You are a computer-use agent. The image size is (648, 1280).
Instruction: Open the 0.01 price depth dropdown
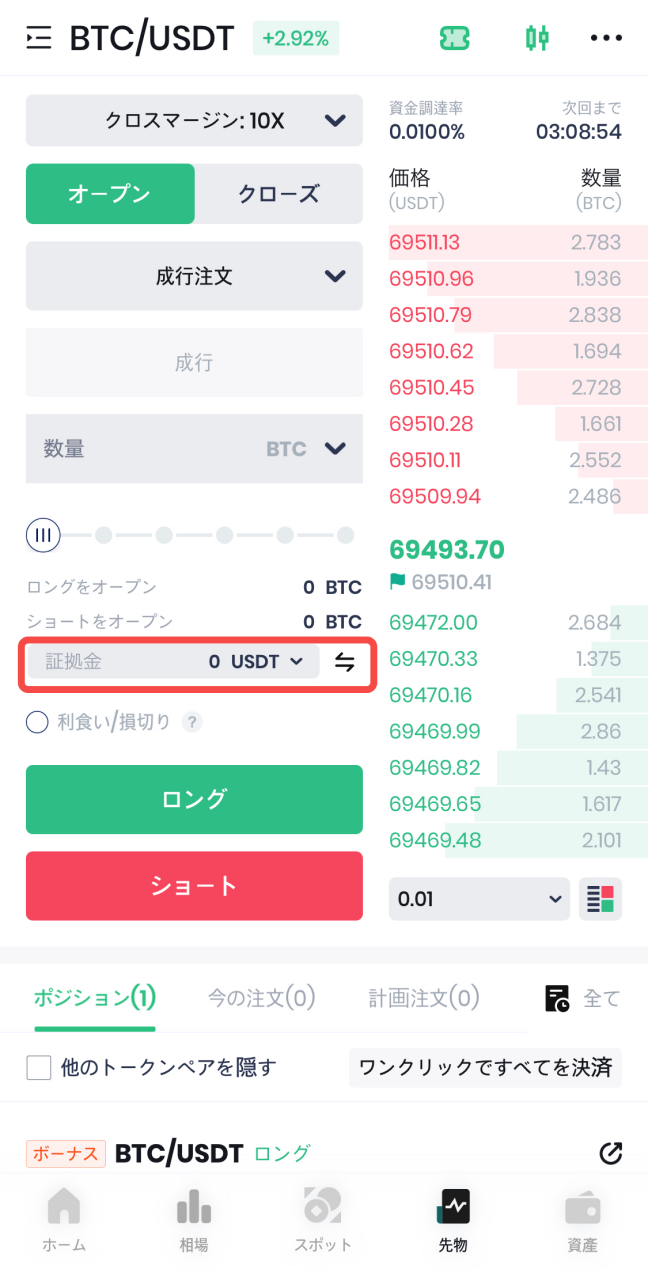(x=479, y=899)
